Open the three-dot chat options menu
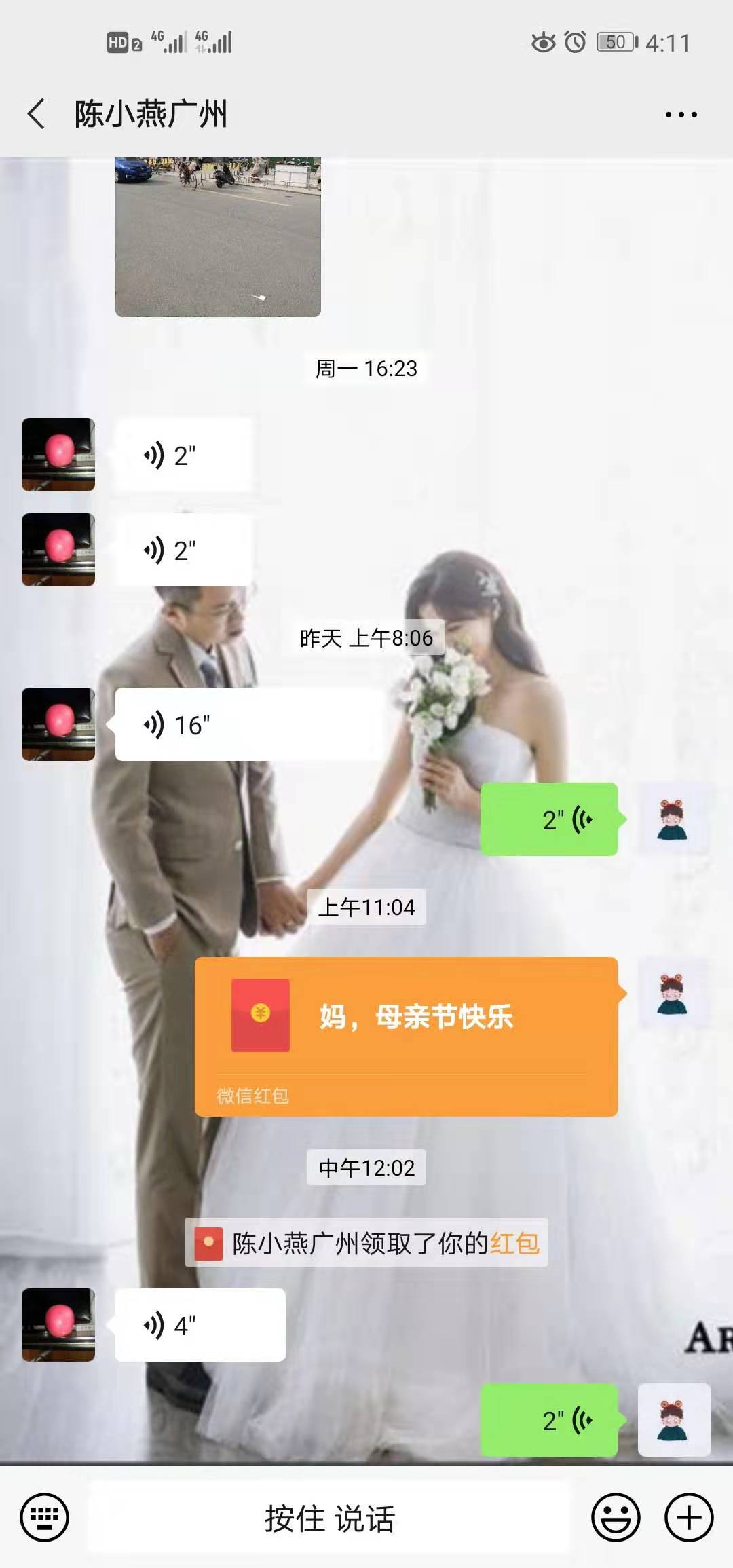The width and height of the screenshot is (733, 1568). click(681, 115)
